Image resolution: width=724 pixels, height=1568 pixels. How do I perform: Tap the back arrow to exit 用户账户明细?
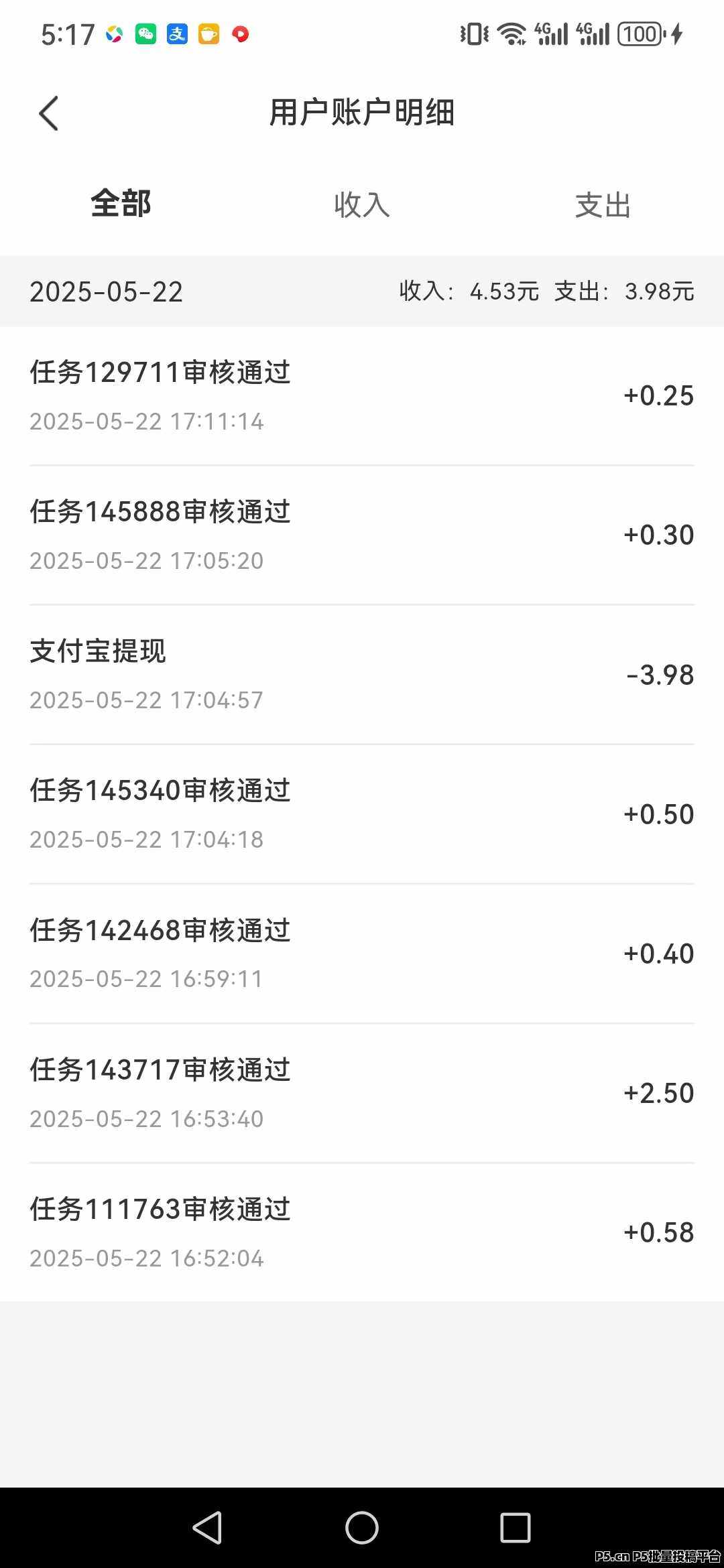pos(49,113)
